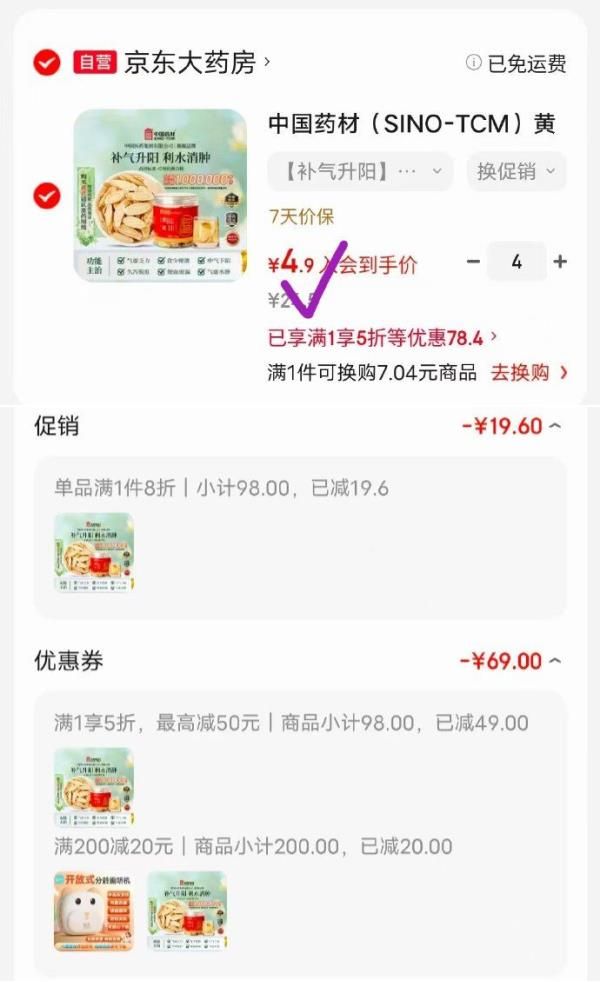Viewport: 600px width, 982px height.
Task: Open the product thumbnail under 单品满1件8折
Action: 94,552
